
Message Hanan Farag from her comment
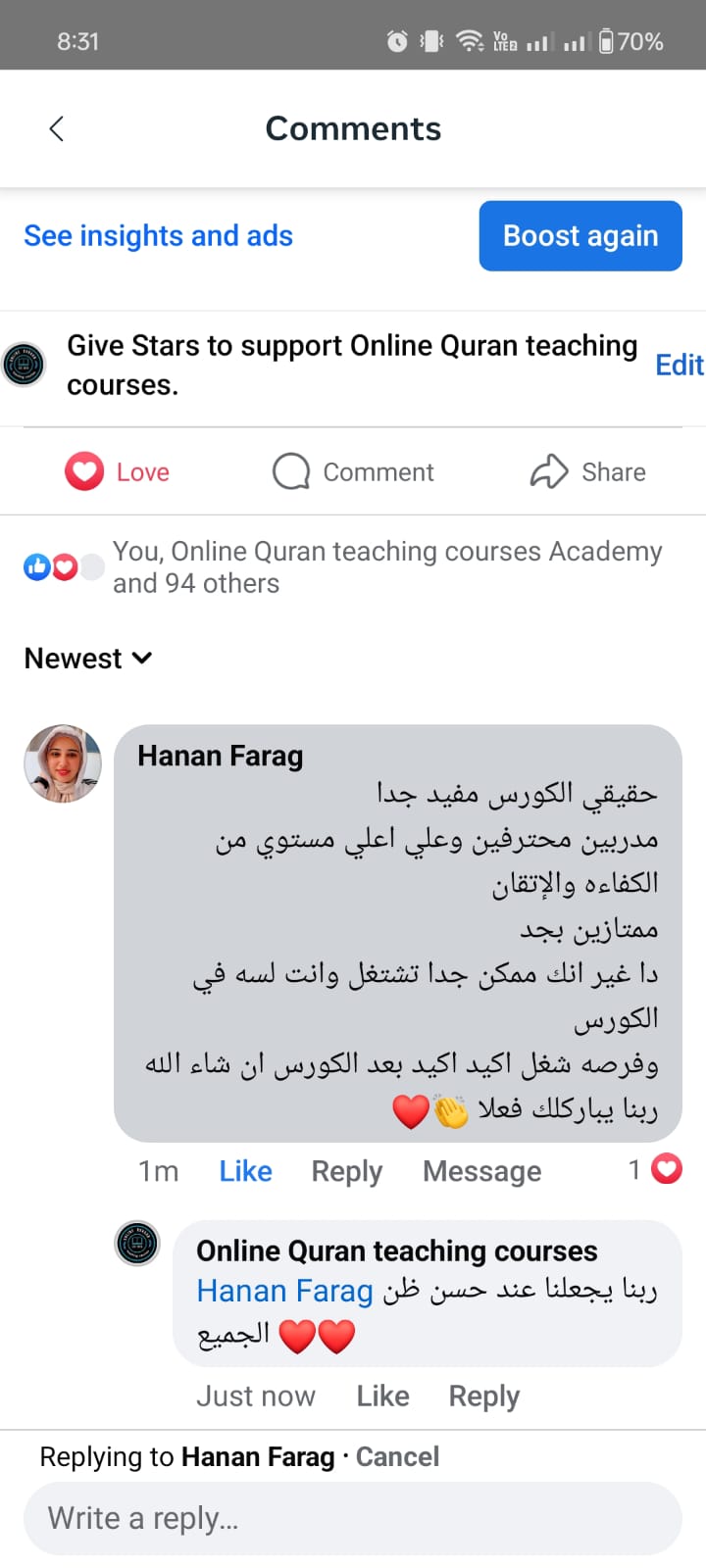481,1171
